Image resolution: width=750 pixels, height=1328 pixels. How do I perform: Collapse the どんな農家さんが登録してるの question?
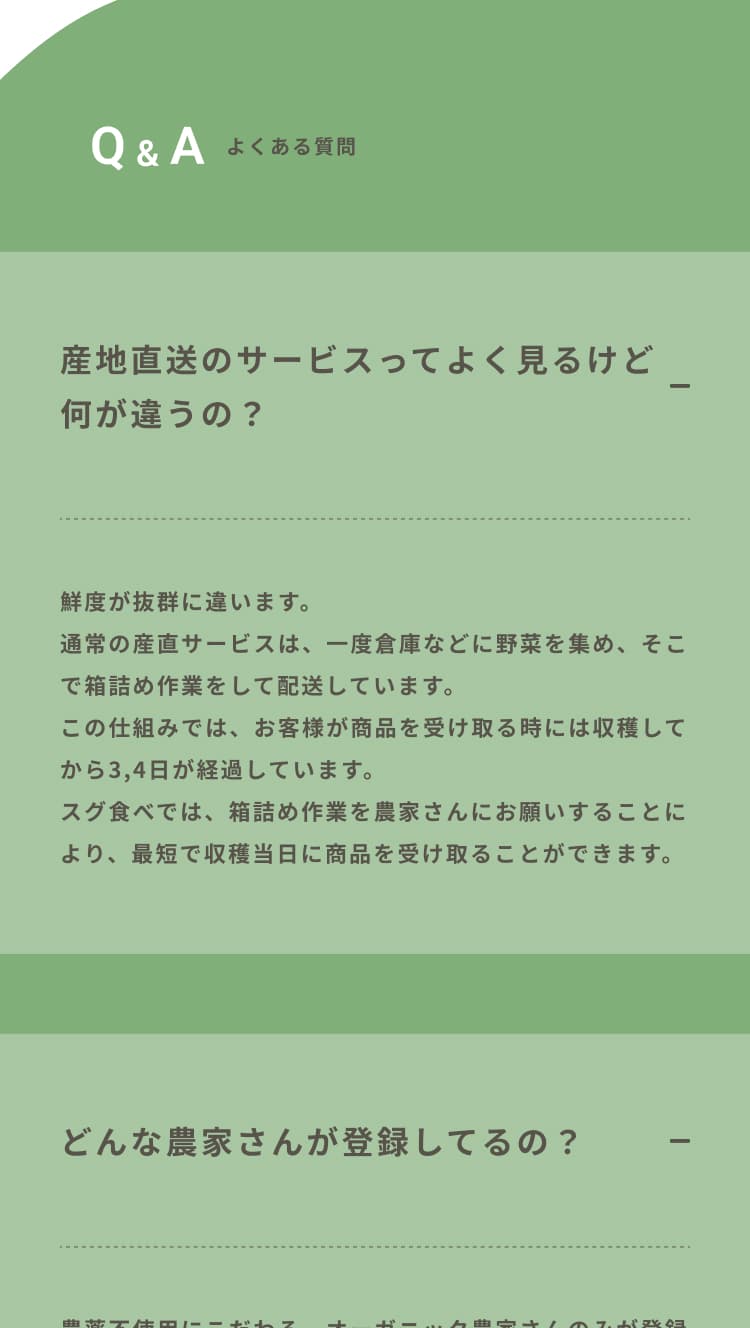click(x=680, y=1141)
